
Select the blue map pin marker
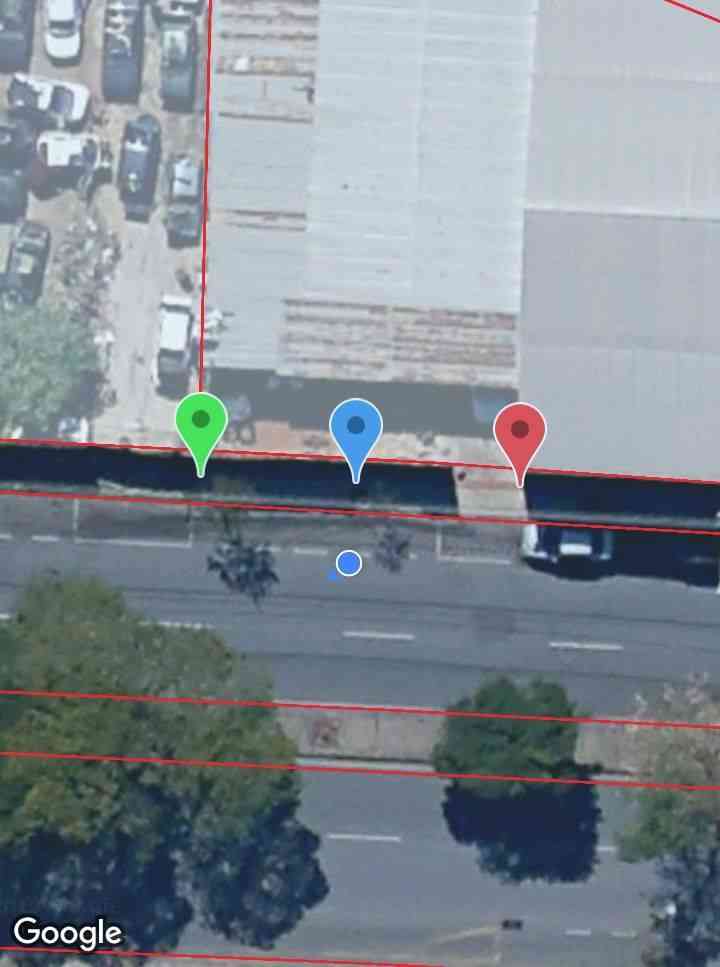coord(356,430)
